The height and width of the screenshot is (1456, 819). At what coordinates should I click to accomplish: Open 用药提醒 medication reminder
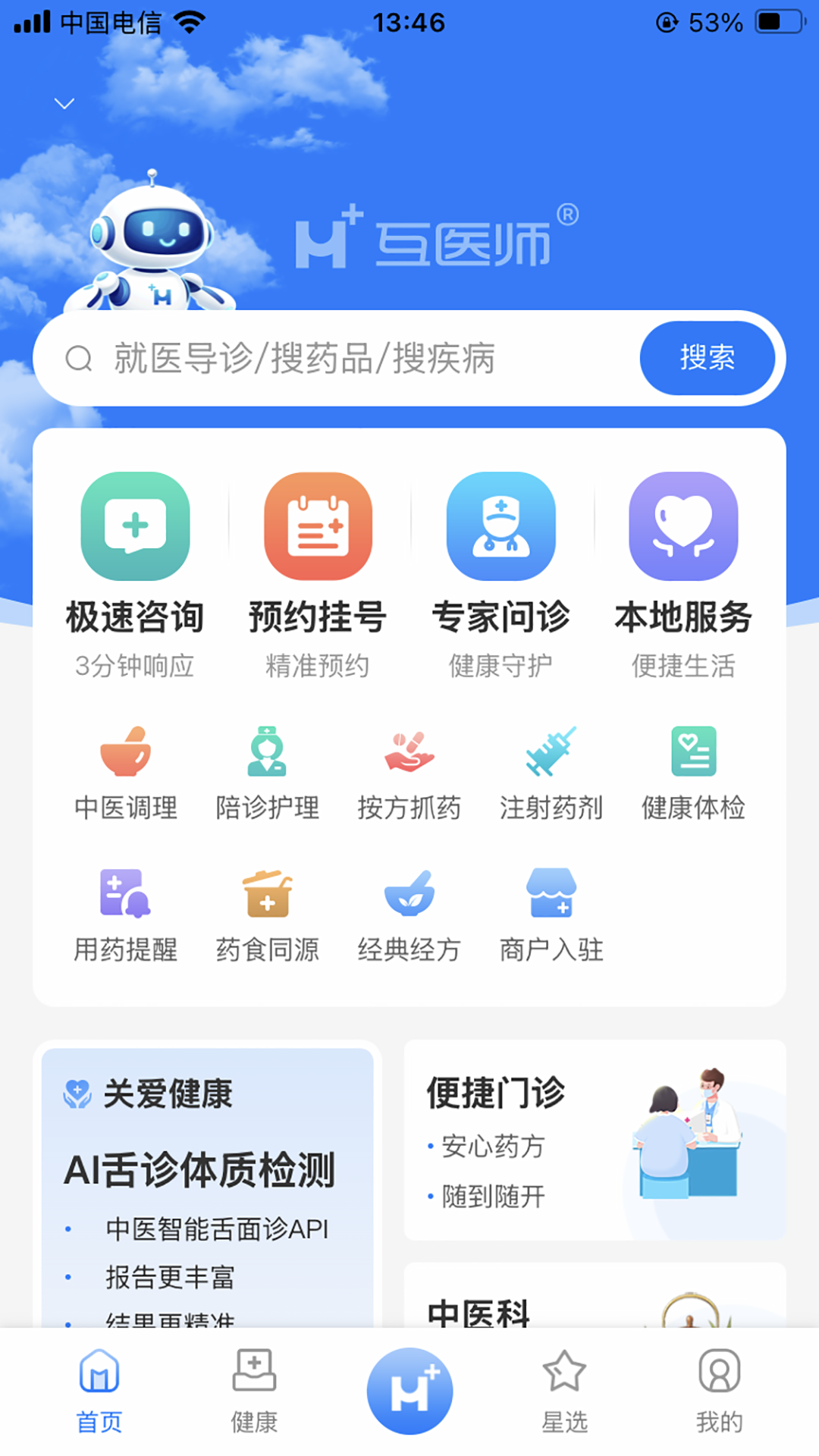[x=126, y=915]
